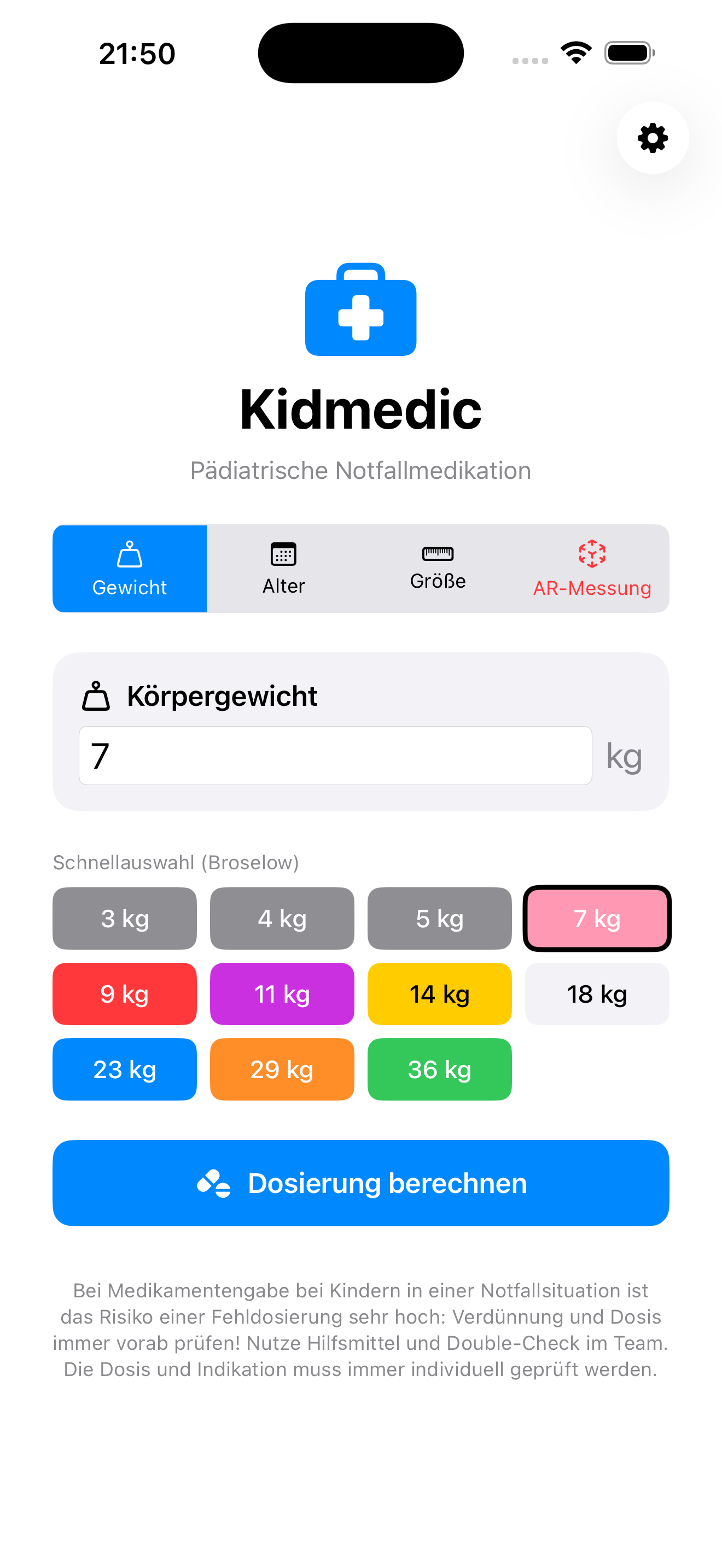Pick the yellow 14 kg option

click(440, 993)
